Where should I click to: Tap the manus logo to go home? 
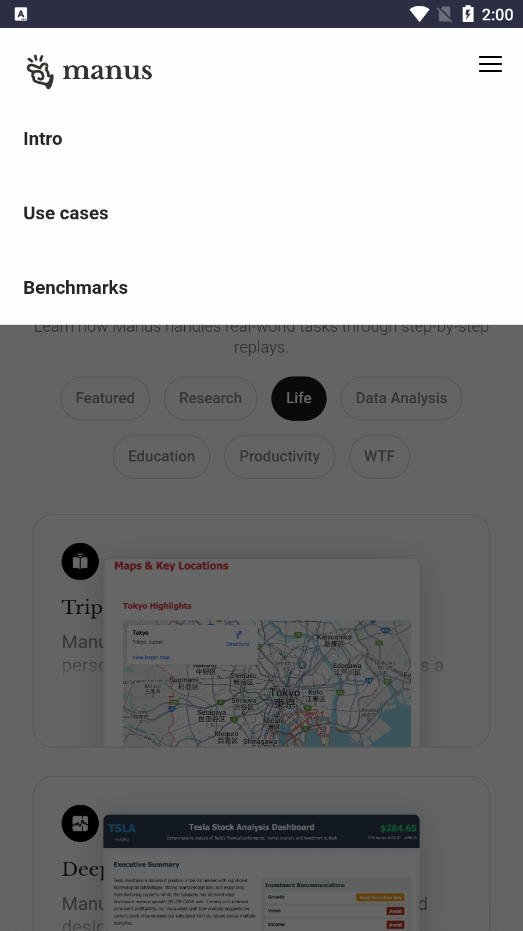pos(89,71)
